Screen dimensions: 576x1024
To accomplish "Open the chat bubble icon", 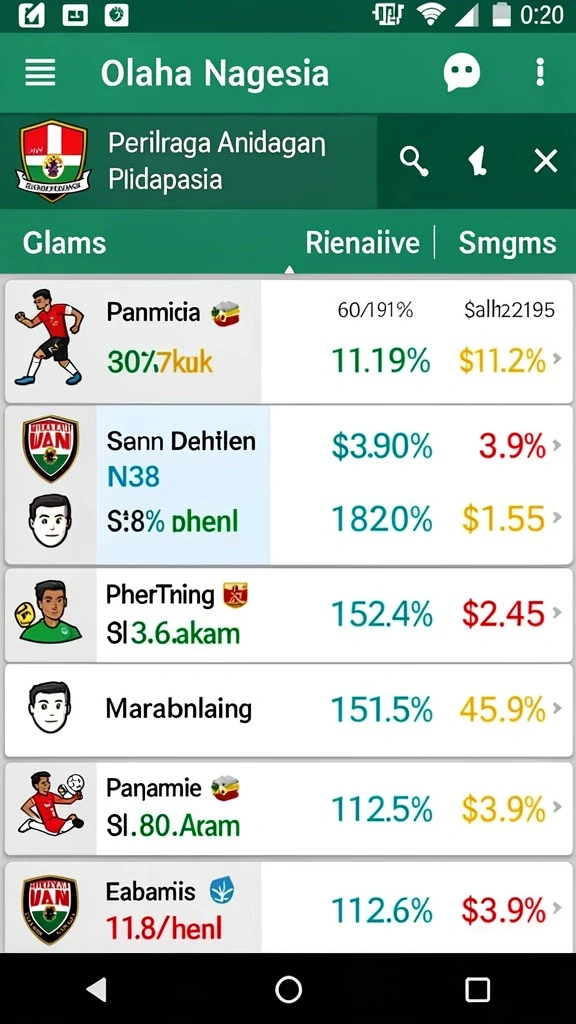I will click(462, 72).
